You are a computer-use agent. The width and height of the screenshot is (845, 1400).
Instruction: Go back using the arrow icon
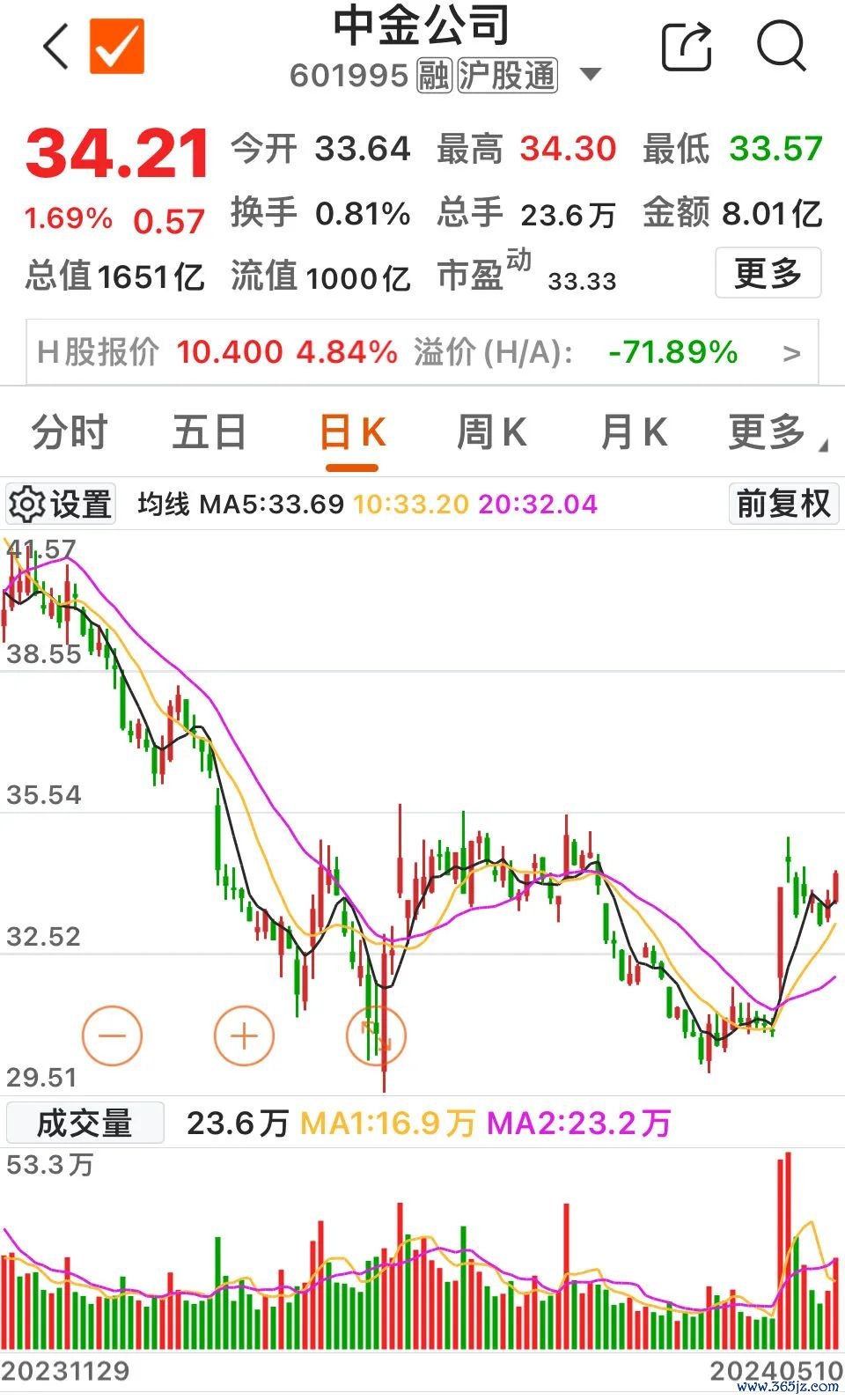[55, 47]
